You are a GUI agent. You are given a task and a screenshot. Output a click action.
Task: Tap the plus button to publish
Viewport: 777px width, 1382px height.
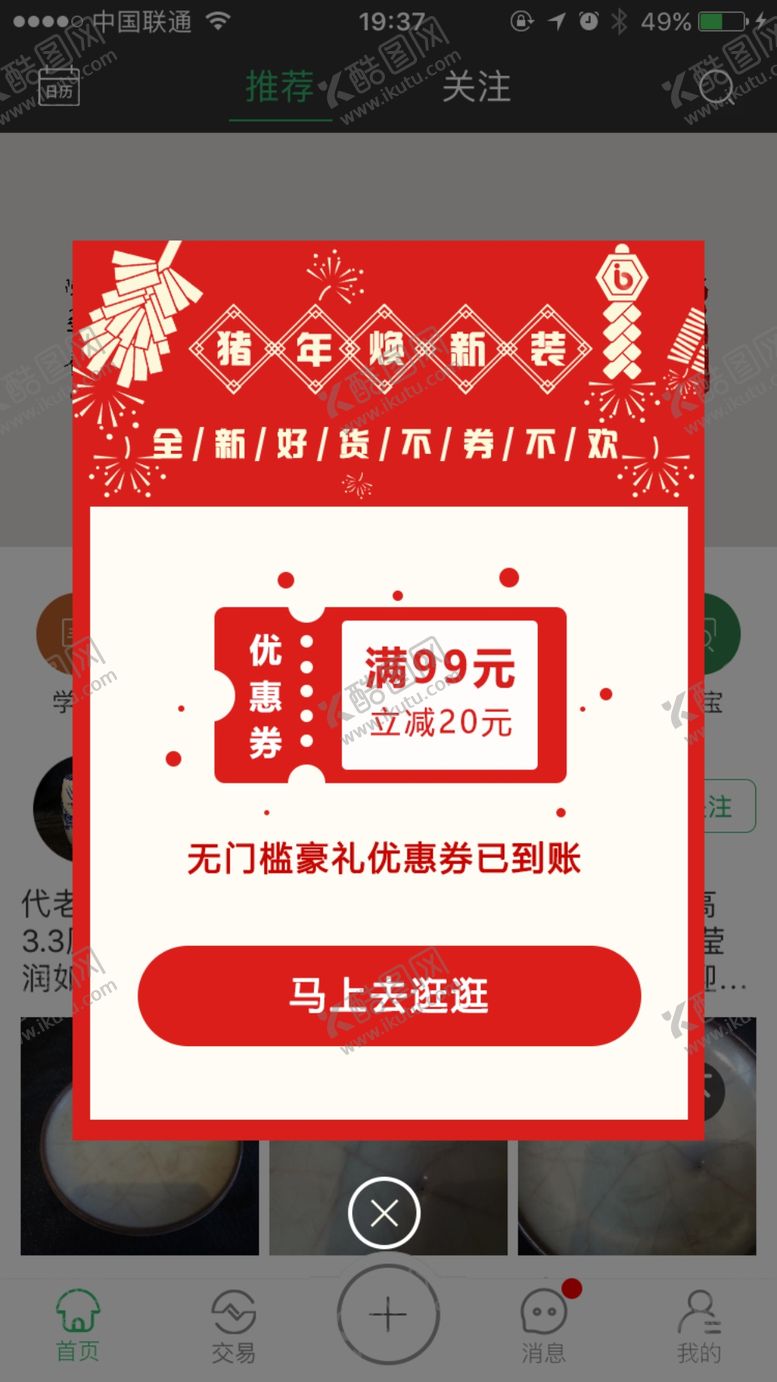[x=388, y=1315]
